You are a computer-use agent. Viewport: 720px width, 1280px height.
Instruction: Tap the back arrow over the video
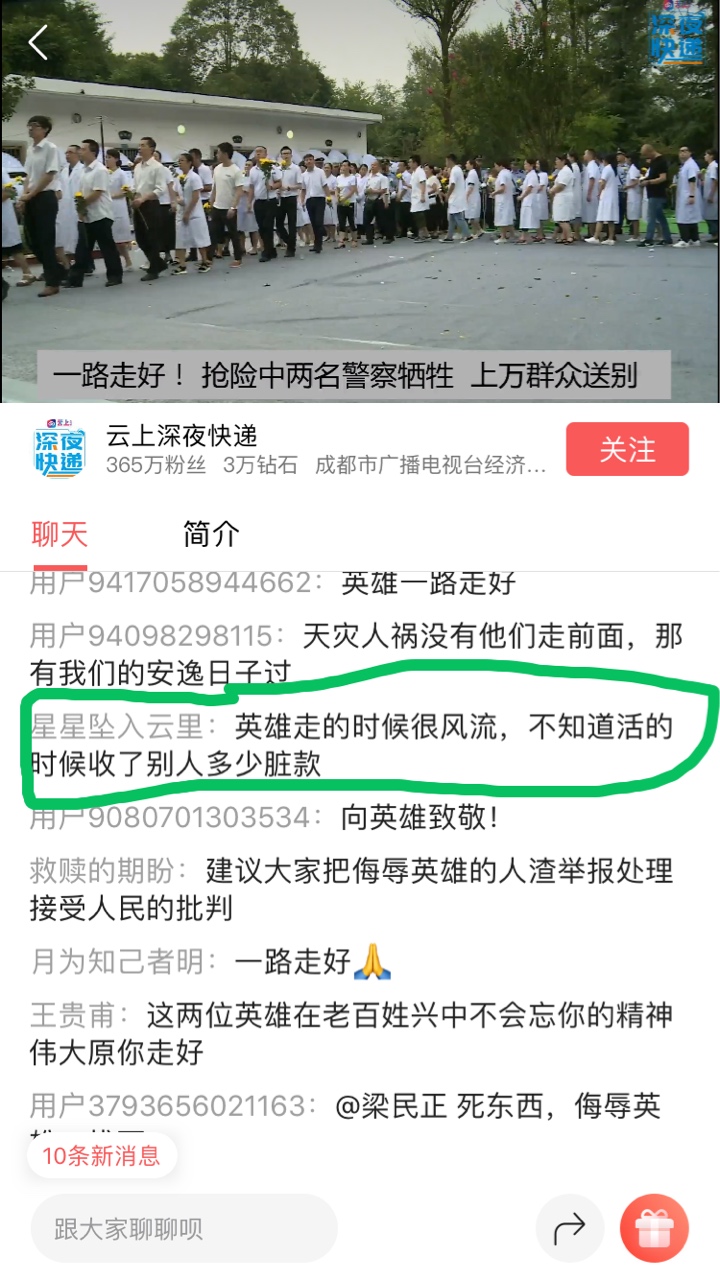(x=38, y=43)
